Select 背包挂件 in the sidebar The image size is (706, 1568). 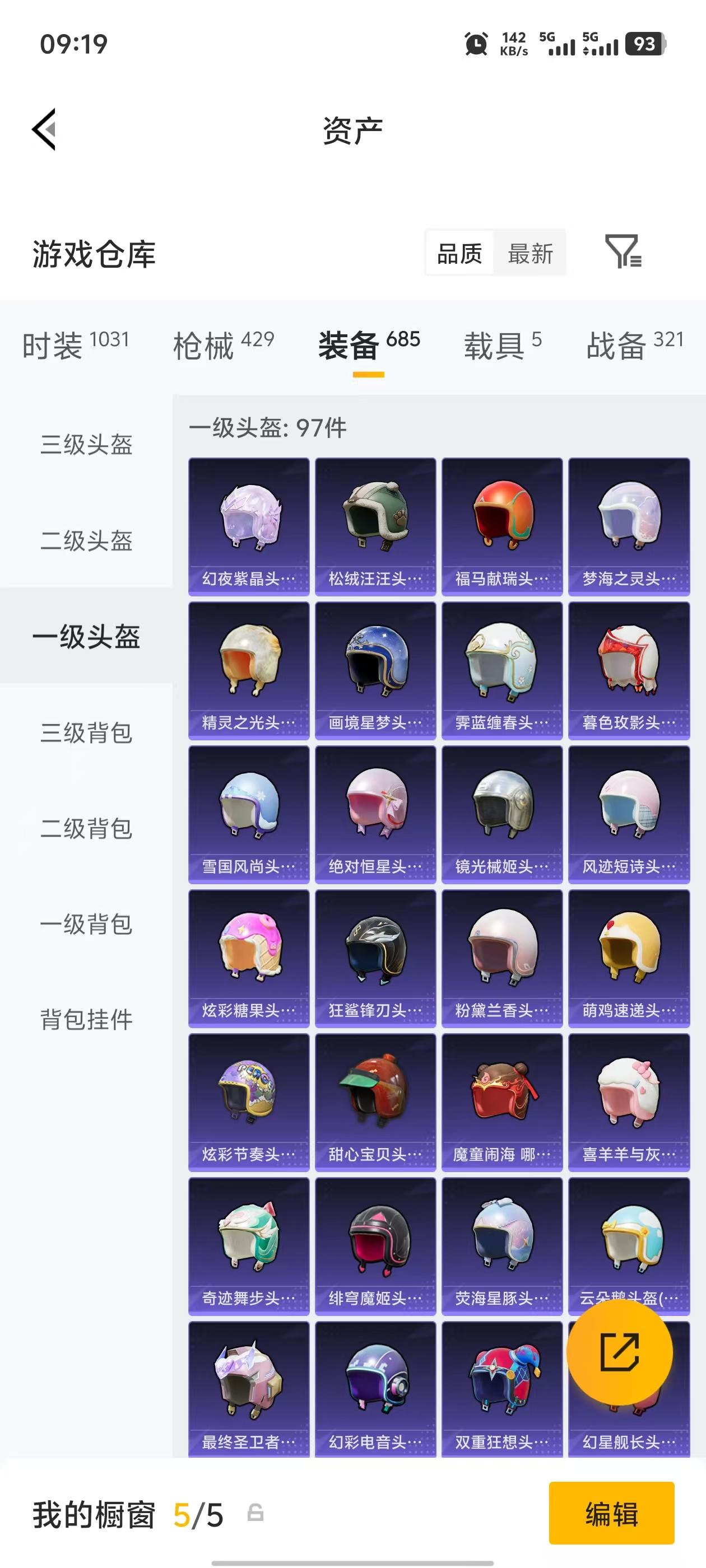[x=86, y=1020]
